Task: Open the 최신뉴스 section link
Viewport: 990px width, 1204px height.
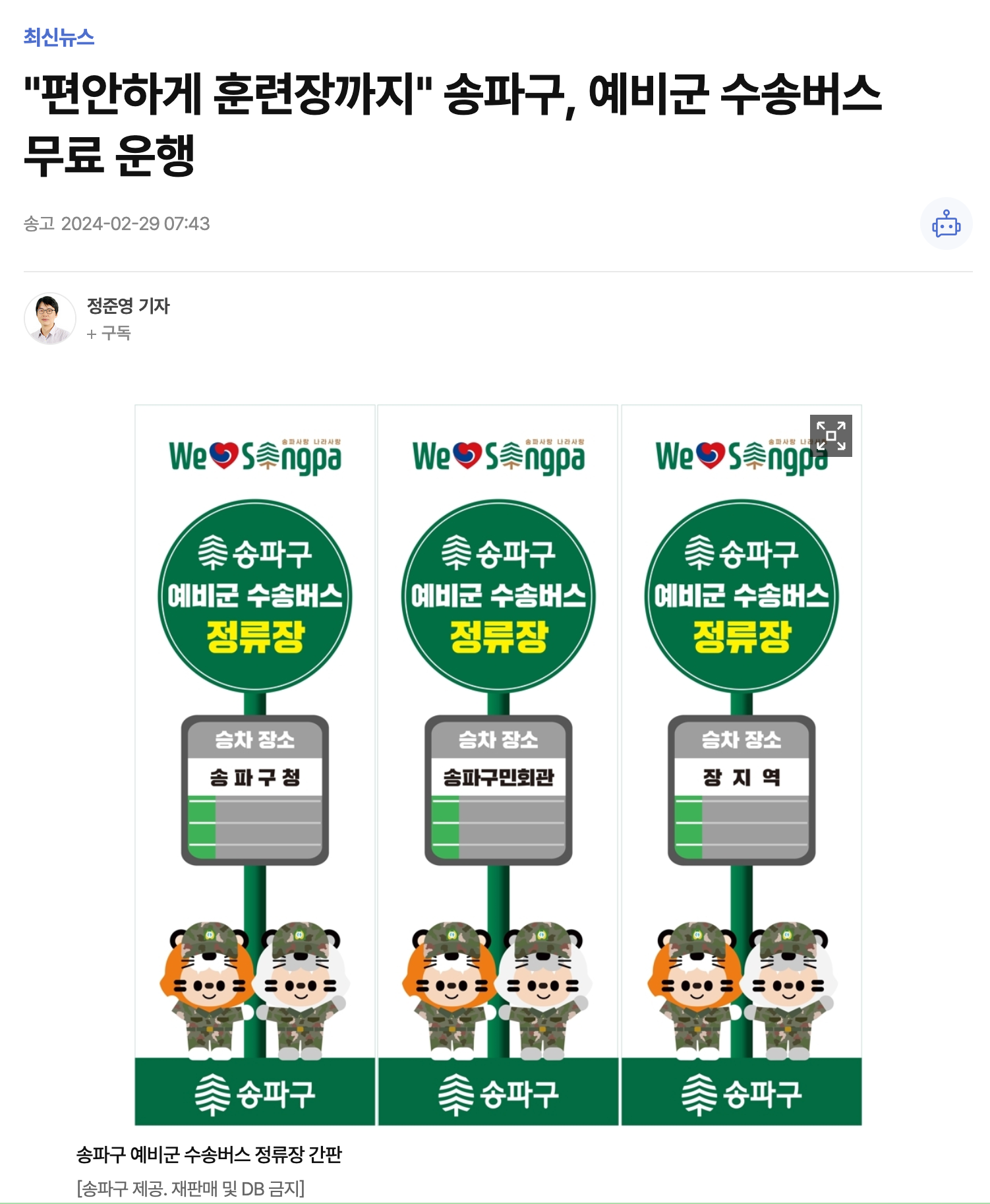Action: [59, 37]
